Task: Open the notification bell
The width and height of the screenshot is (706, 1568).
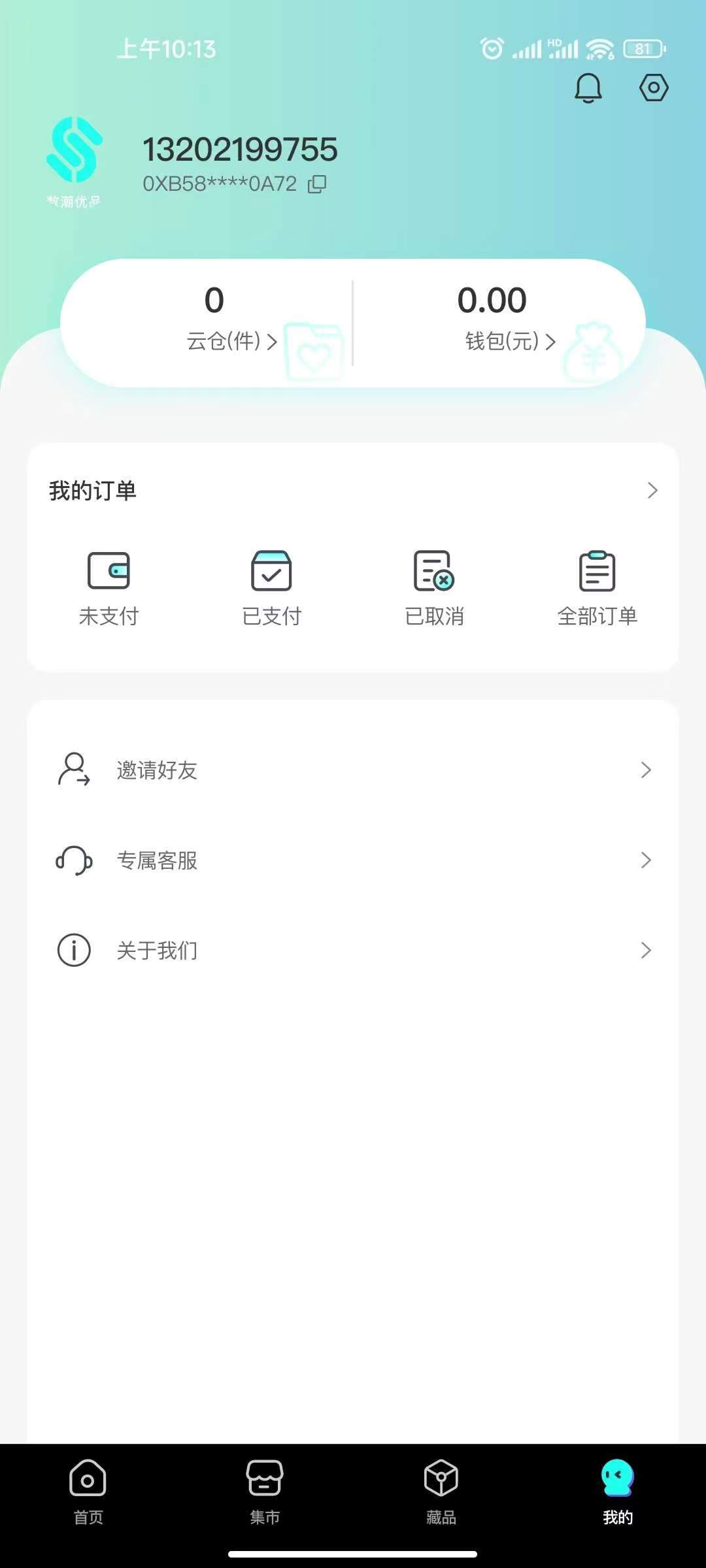Action: [588, 88]
